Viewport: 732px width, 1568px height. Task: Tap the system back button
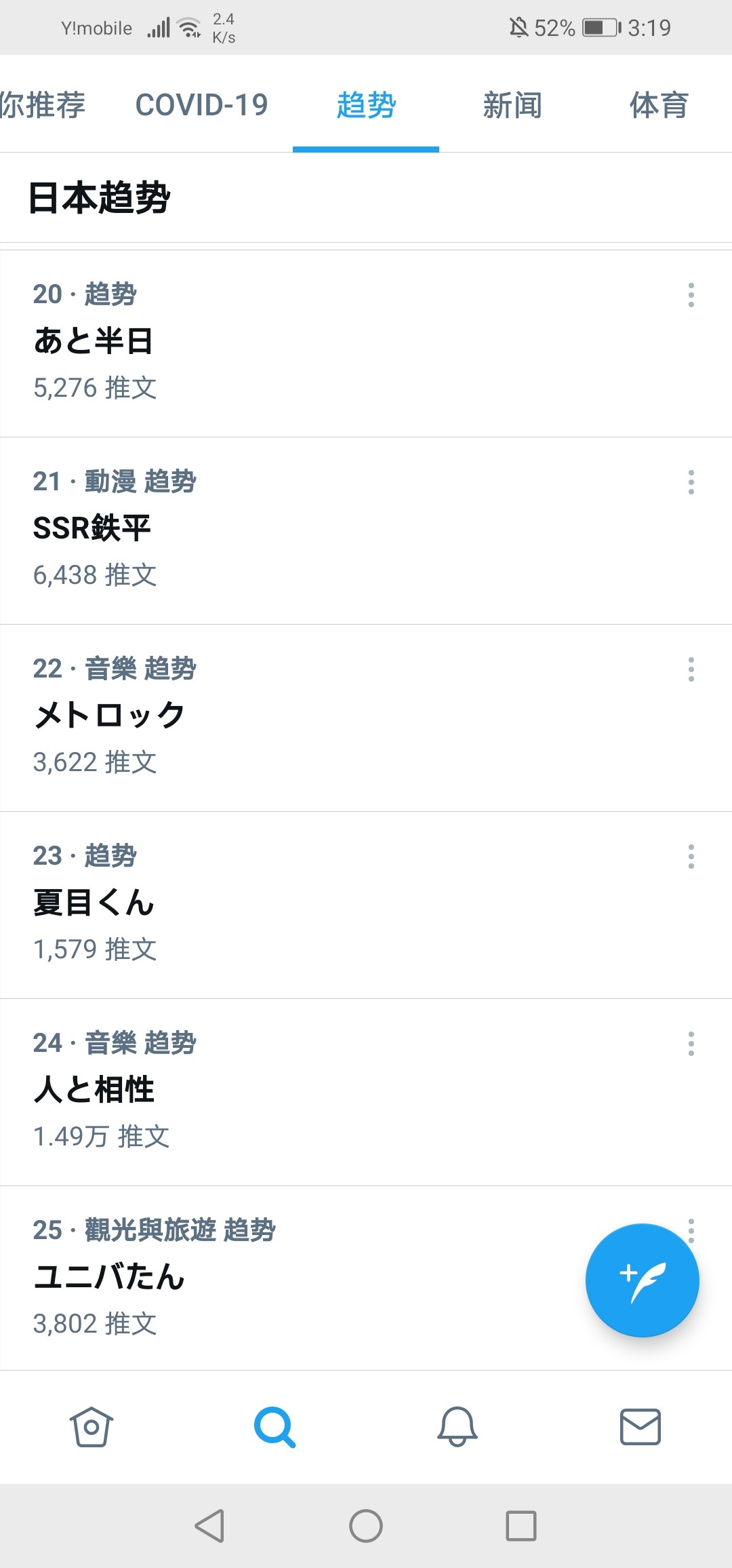(x=209, y=1526)
